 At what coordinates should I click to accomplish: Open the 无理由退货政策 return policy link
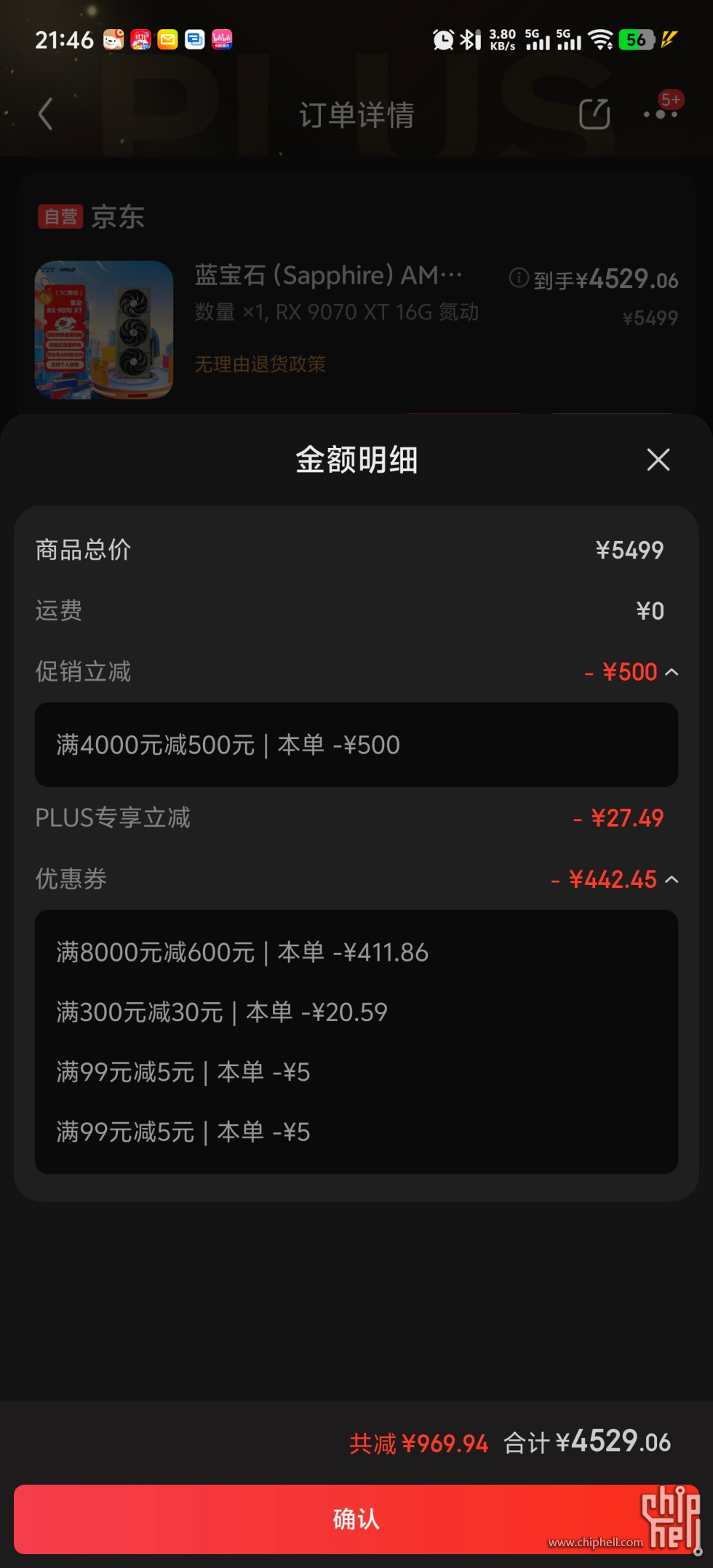tap(260, 364)
